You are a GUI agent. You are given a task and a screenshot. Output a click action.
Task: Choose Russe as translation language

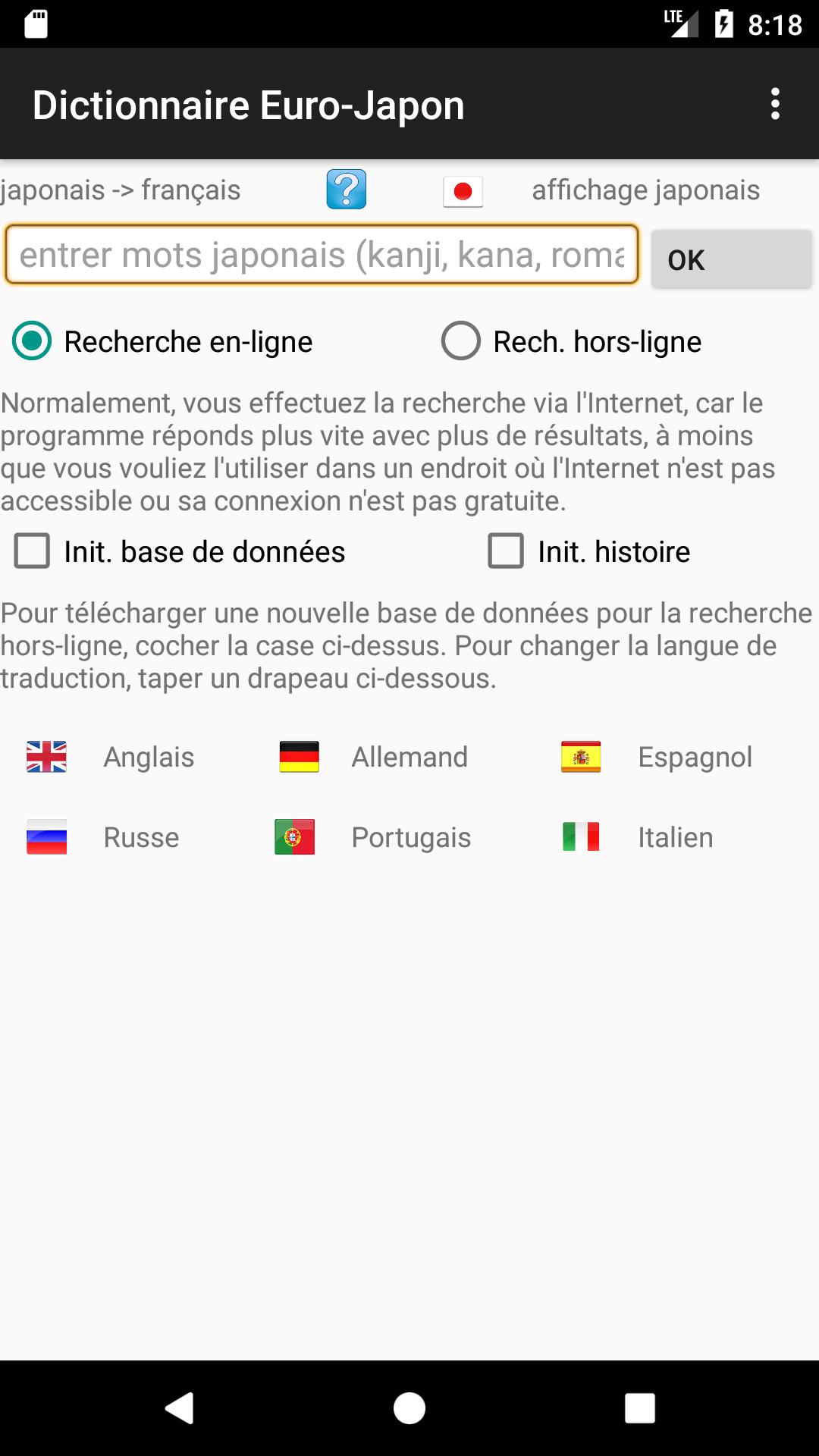47,837
